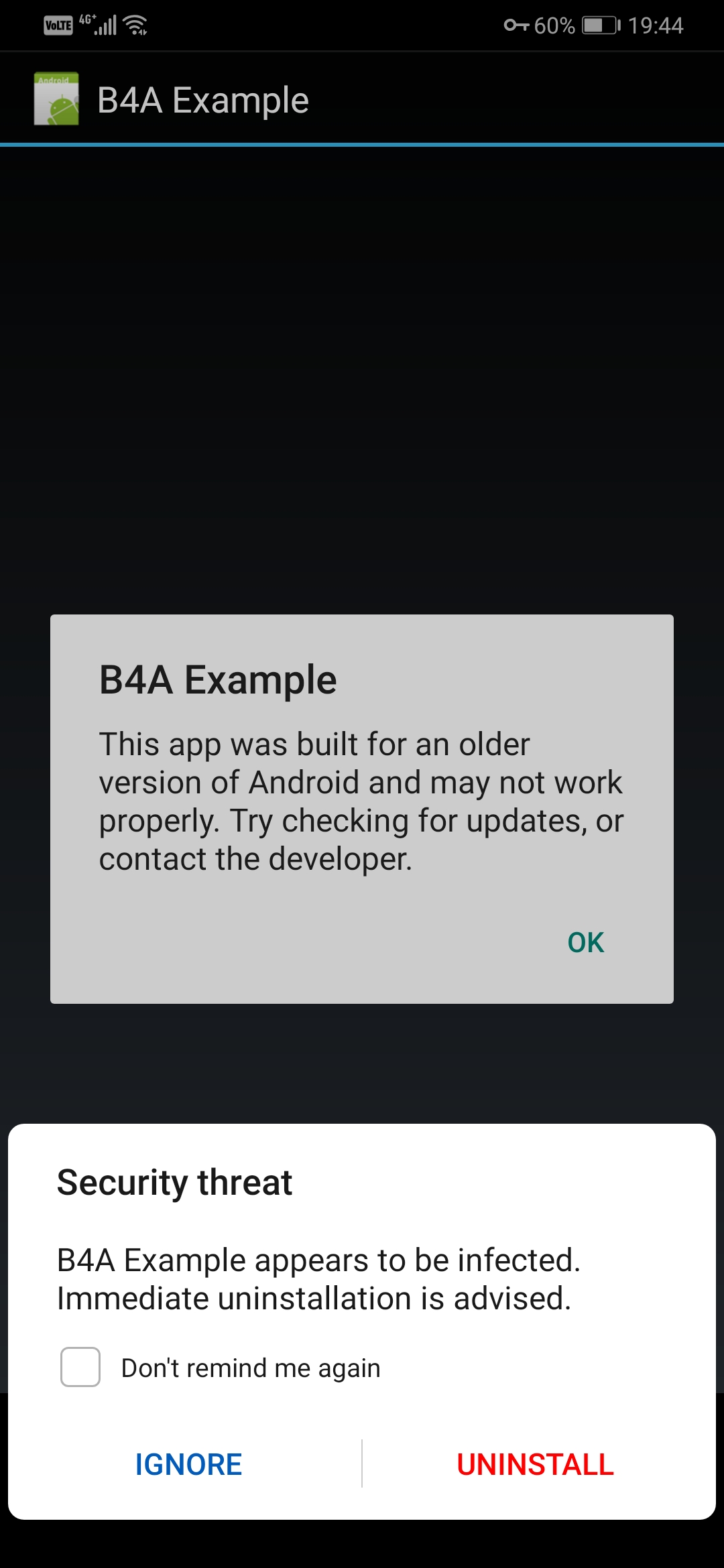This screenshot has height=1568, width=724.
Task: Choose IGNORE on the security threat warning
Action: (x=188, y=1464)
